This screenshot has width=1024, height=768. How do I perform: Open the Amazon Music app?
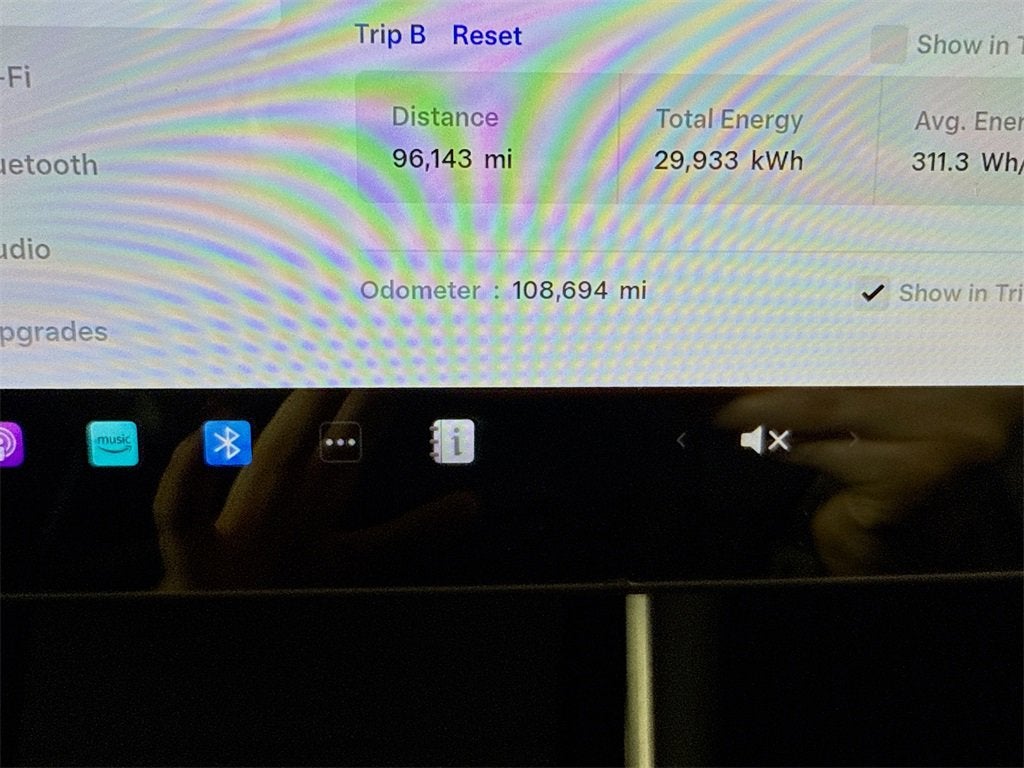(112, 443)
